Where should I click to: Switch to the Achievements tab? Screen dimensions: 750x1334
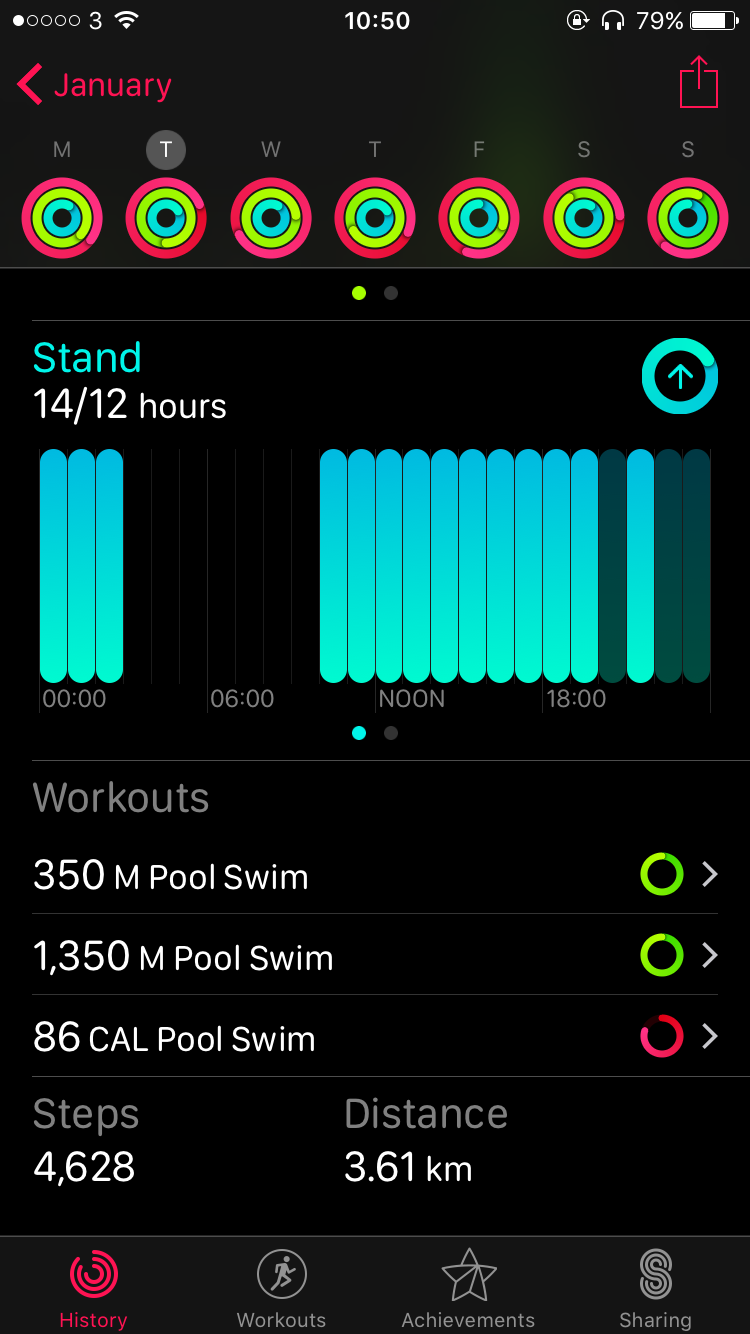click(x=468, y=1288)
